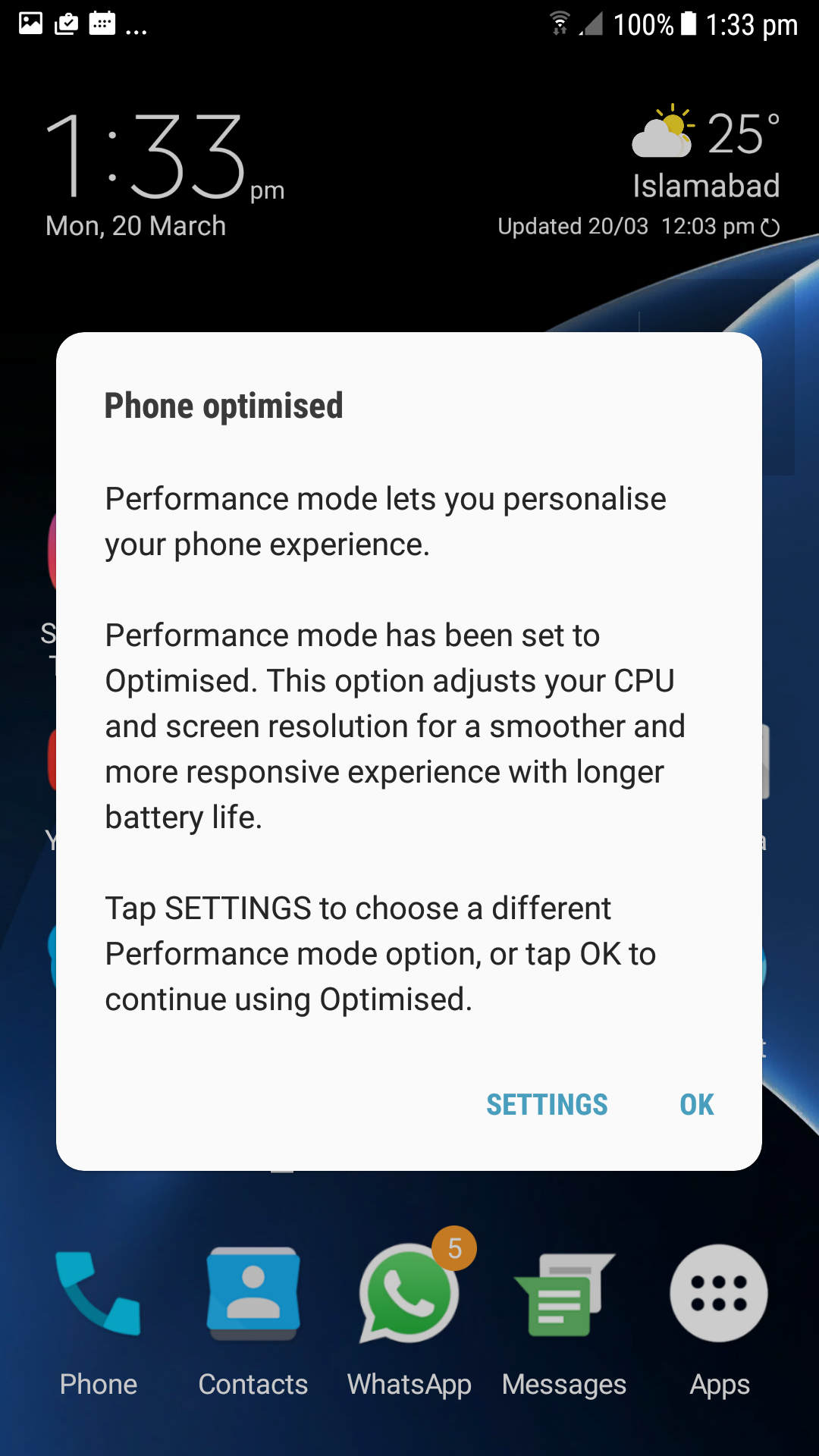Refresh the Islamabad weather widget
This screenshot has width=819, height=1456.
(770, 227)
